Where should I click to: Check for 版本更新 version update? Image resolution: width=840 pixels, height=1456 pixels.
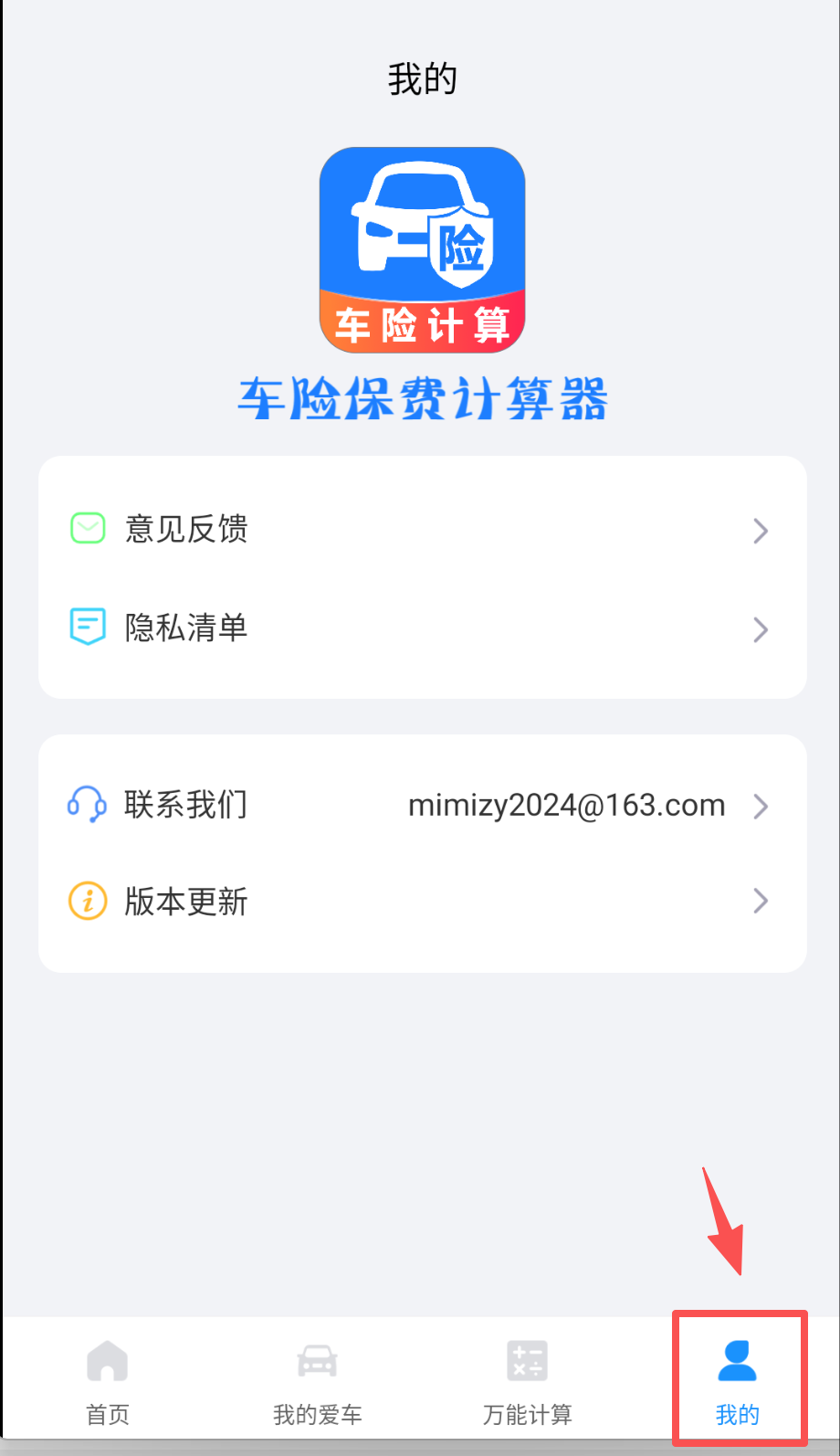(420, 902)
